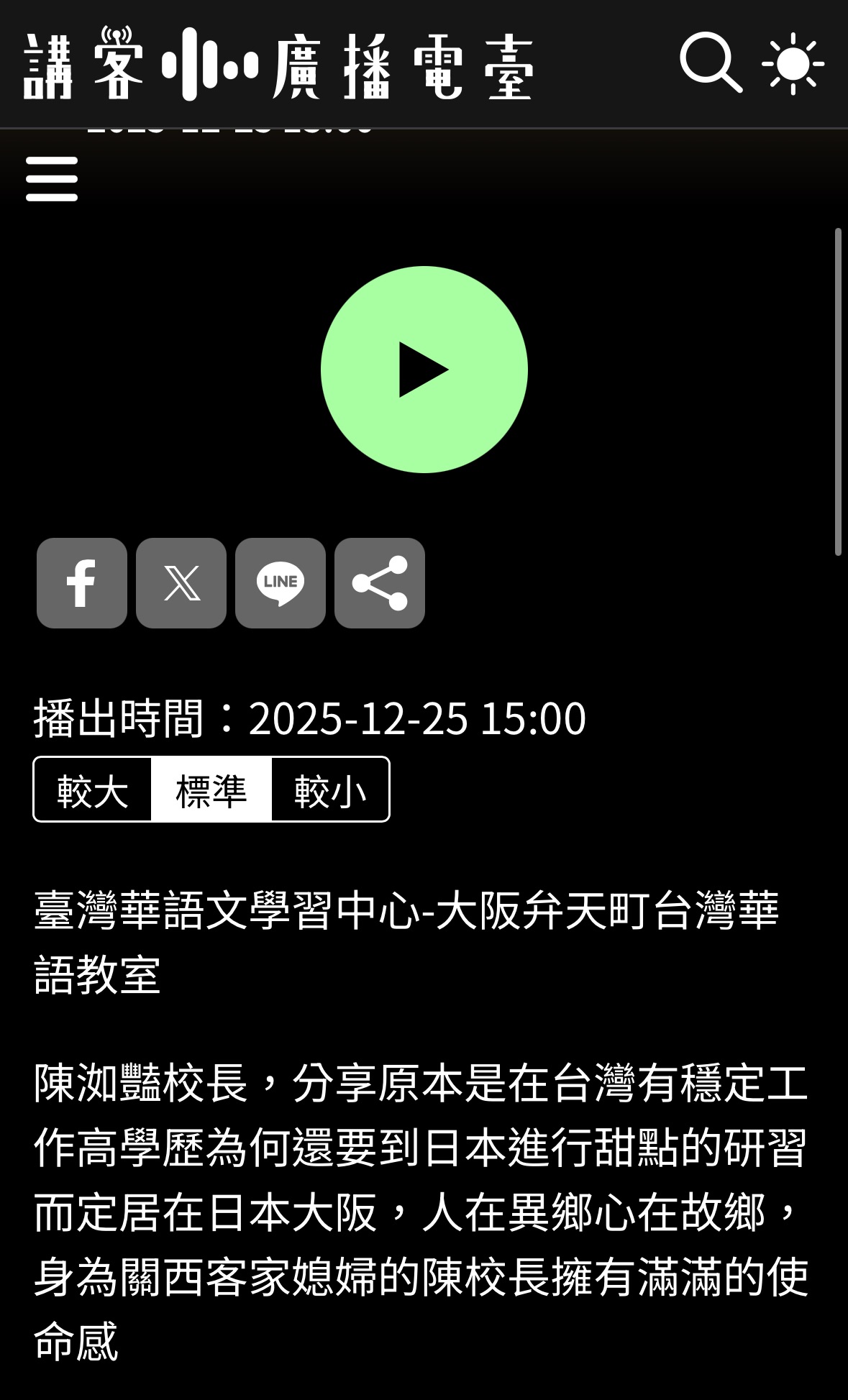
Task: Play the radio episode audio
Action: [x=424, y=370]
